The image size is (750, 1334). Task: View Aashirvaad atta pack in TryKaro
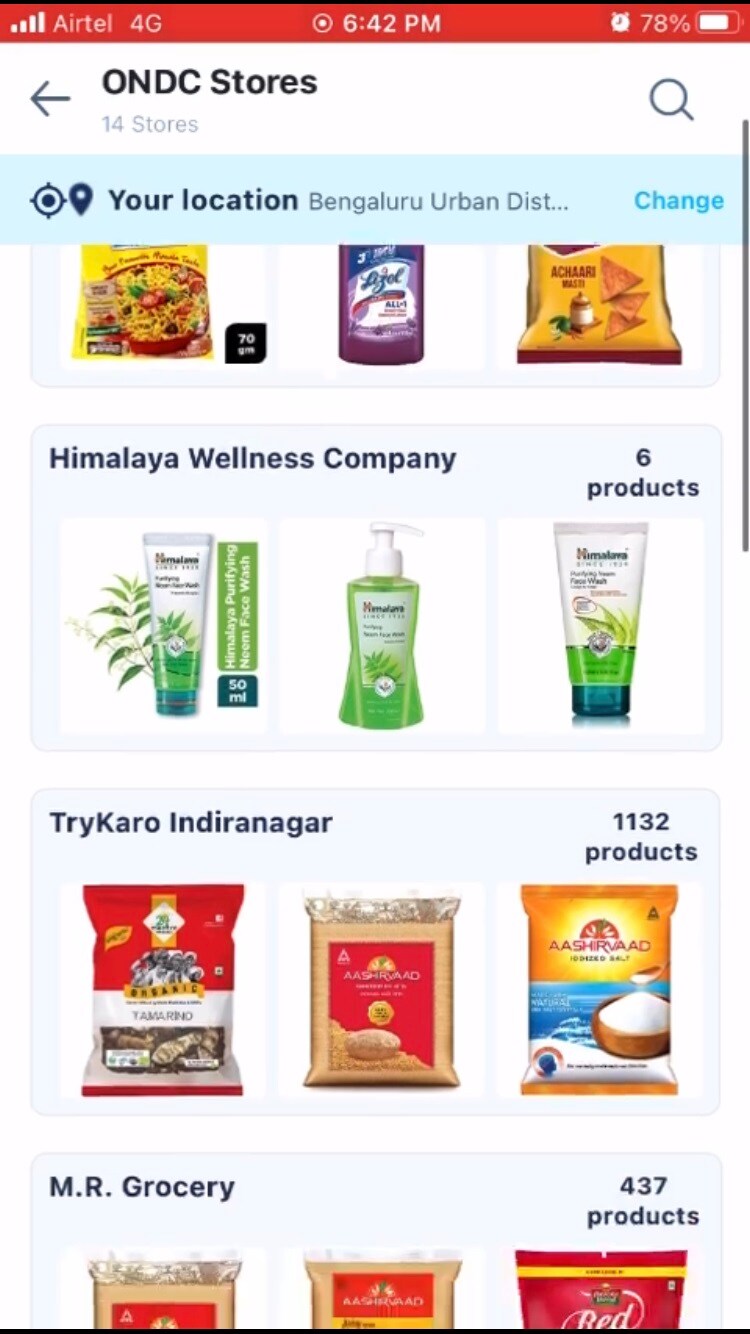(x=381, y=989)
